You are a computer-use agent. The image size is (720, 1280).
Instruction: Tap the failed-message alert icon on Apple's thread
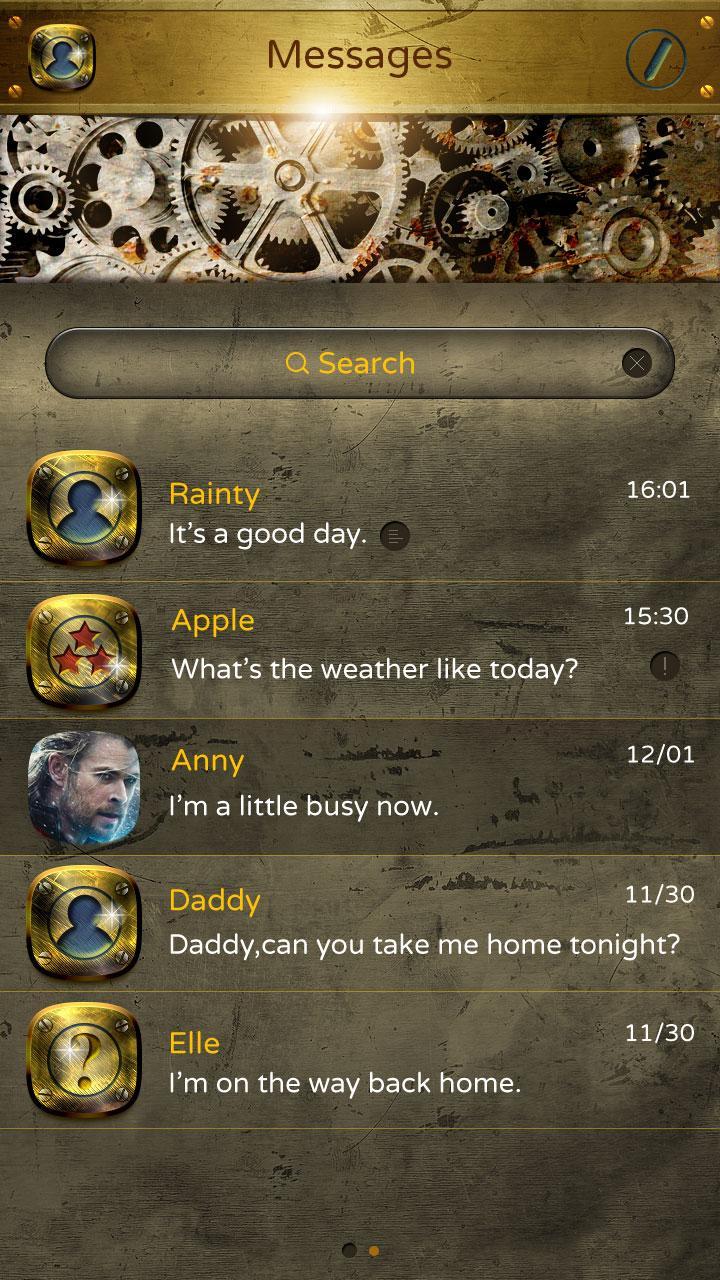pos(664,665)
